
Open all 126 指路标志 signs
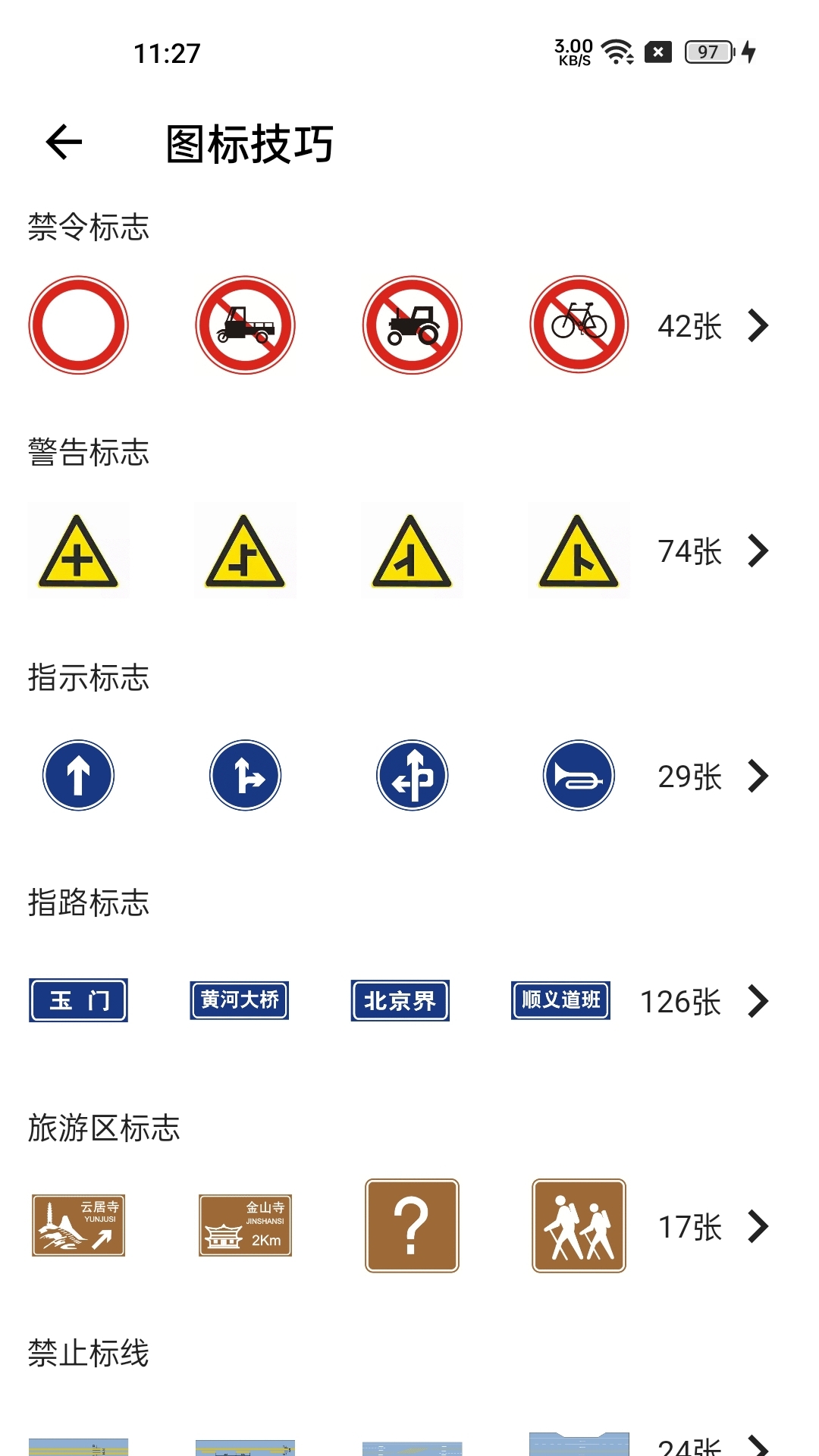705,1001
